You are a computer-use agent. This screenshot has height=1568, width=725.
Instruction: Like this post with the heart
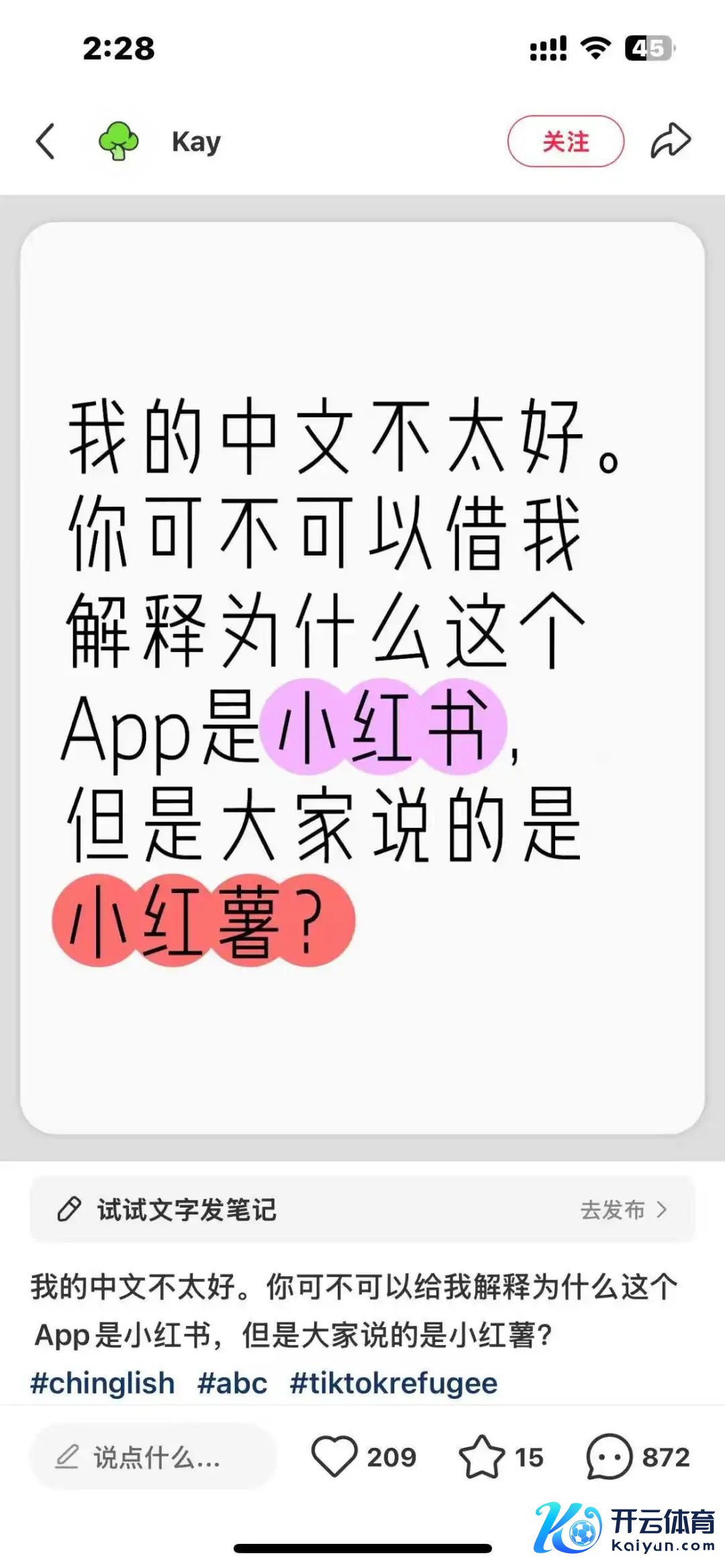pos(334,1457)
